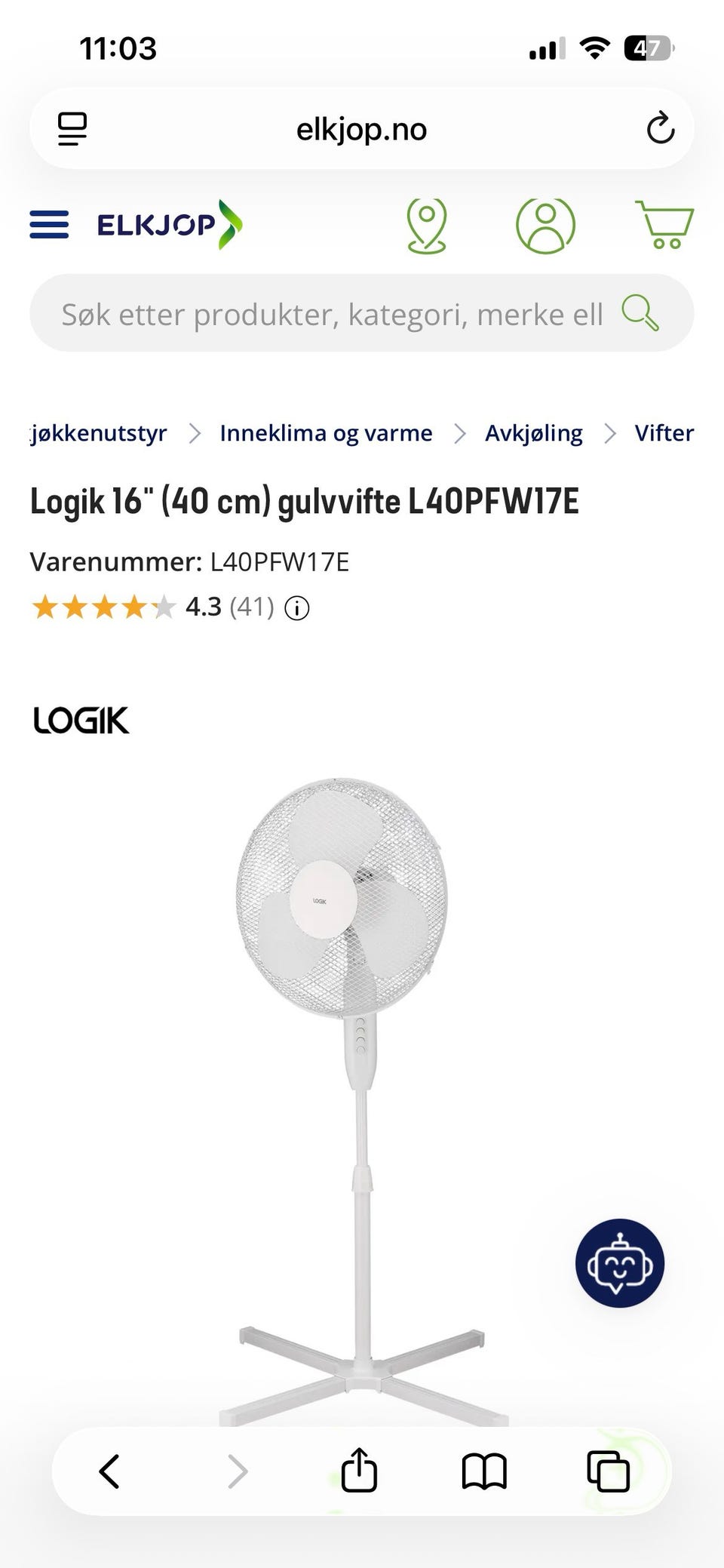Open browser bookmarks
The width and height of the screenshot is (724, 1568).
point(484,1472)
